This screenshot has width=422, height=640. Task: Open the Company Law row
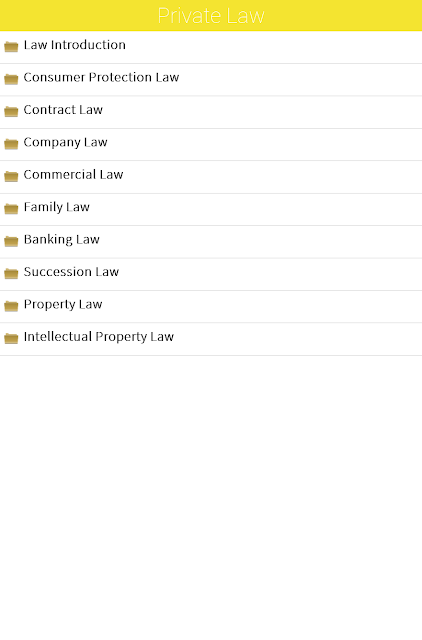(211, 144)
